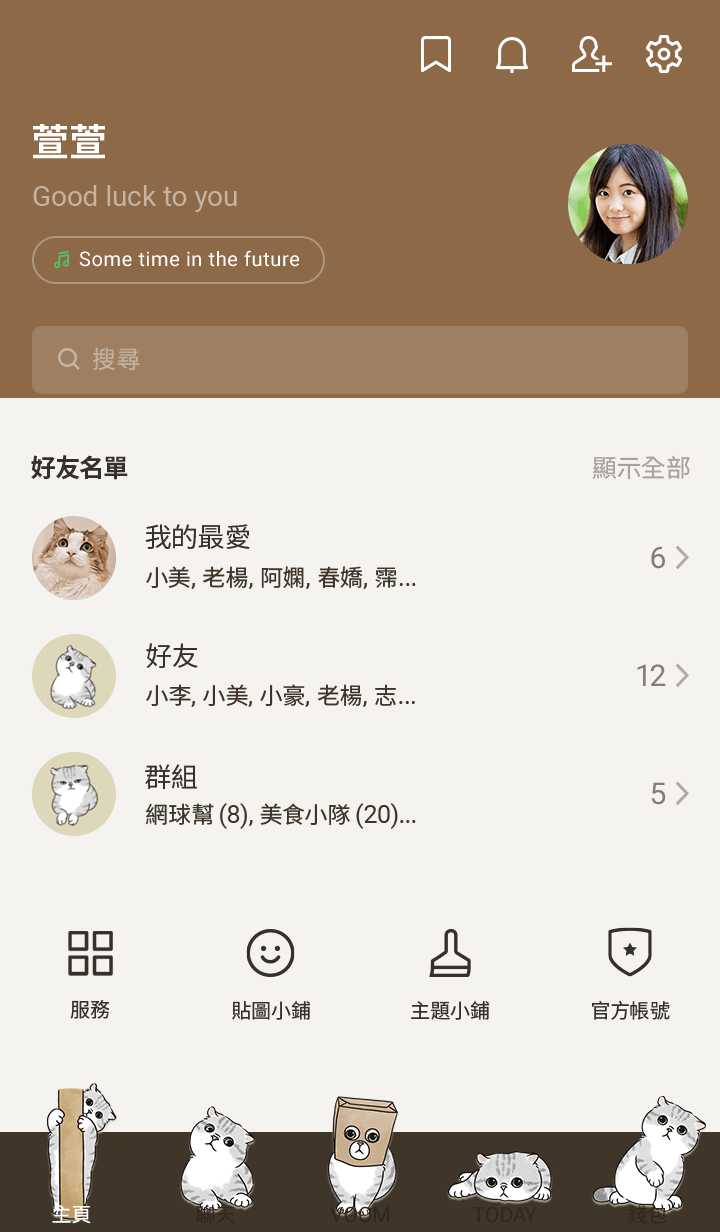
Task: Open the Keep bookmark icon
Action: point(436,55)
